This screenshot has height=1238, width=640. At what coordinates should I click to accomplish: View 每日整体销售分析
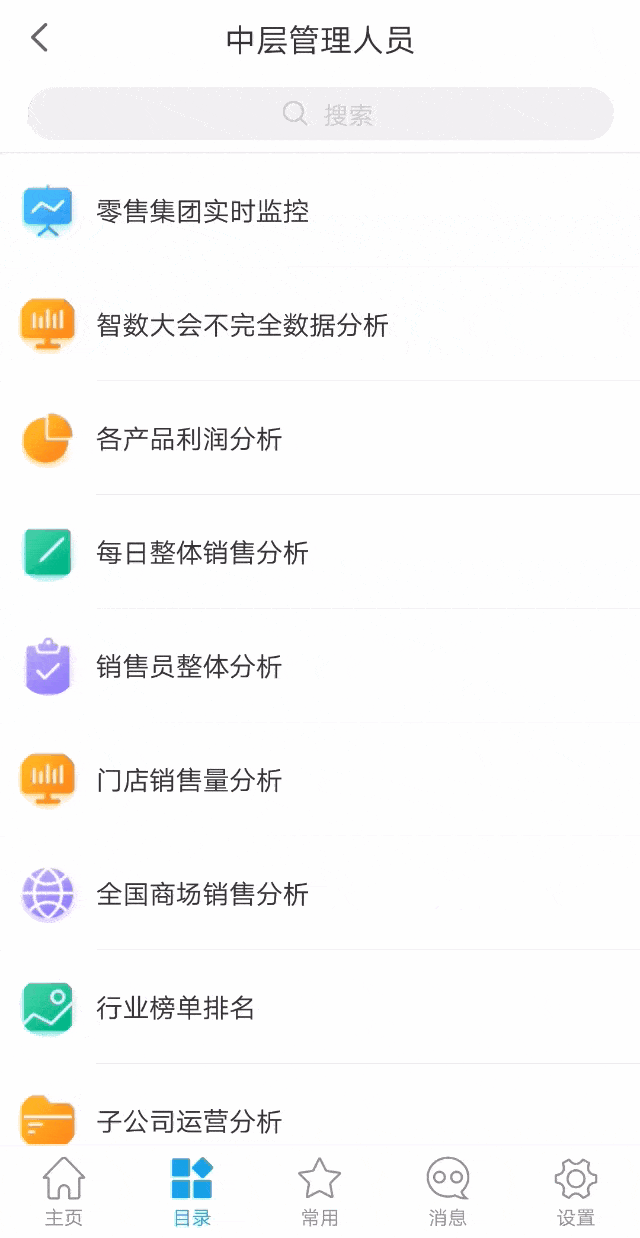click(203, 553)
